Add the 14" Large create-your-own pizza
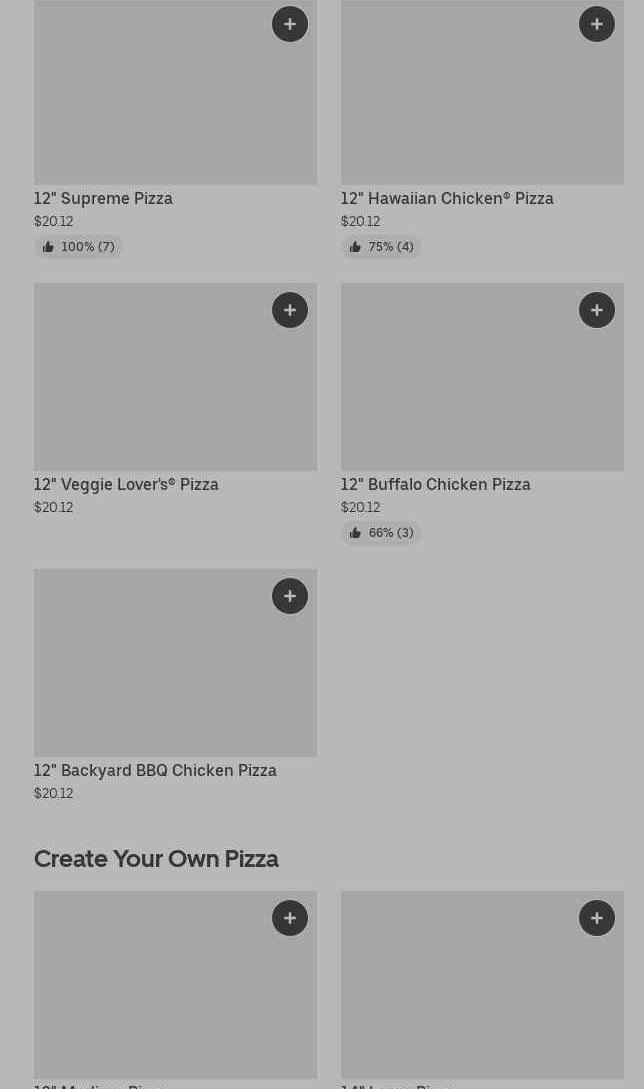Screen dimensions: 644x1089 point(597,918)
